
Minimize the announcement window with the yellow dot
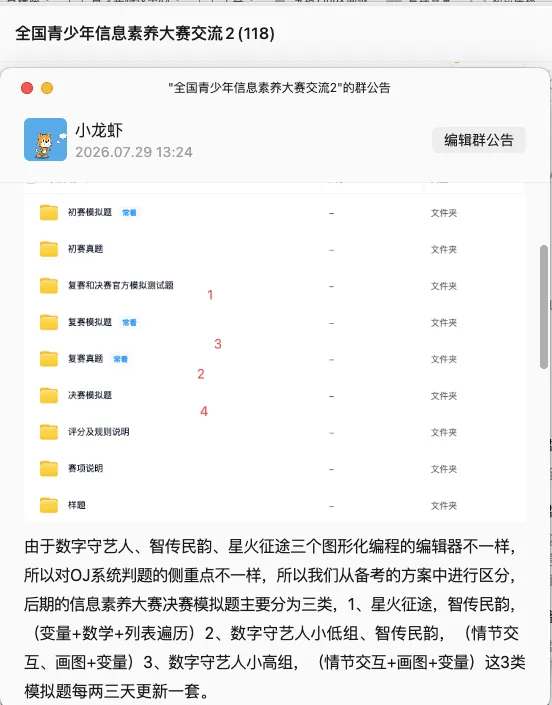tap(47, 88)
